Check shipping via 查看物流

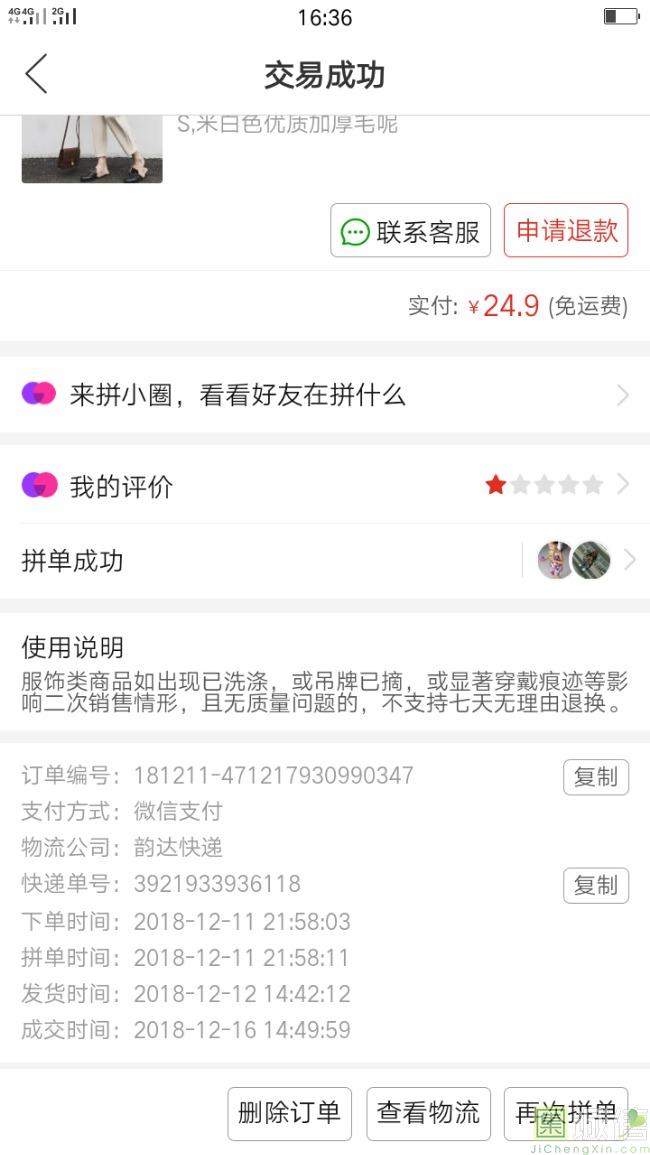428,1113
